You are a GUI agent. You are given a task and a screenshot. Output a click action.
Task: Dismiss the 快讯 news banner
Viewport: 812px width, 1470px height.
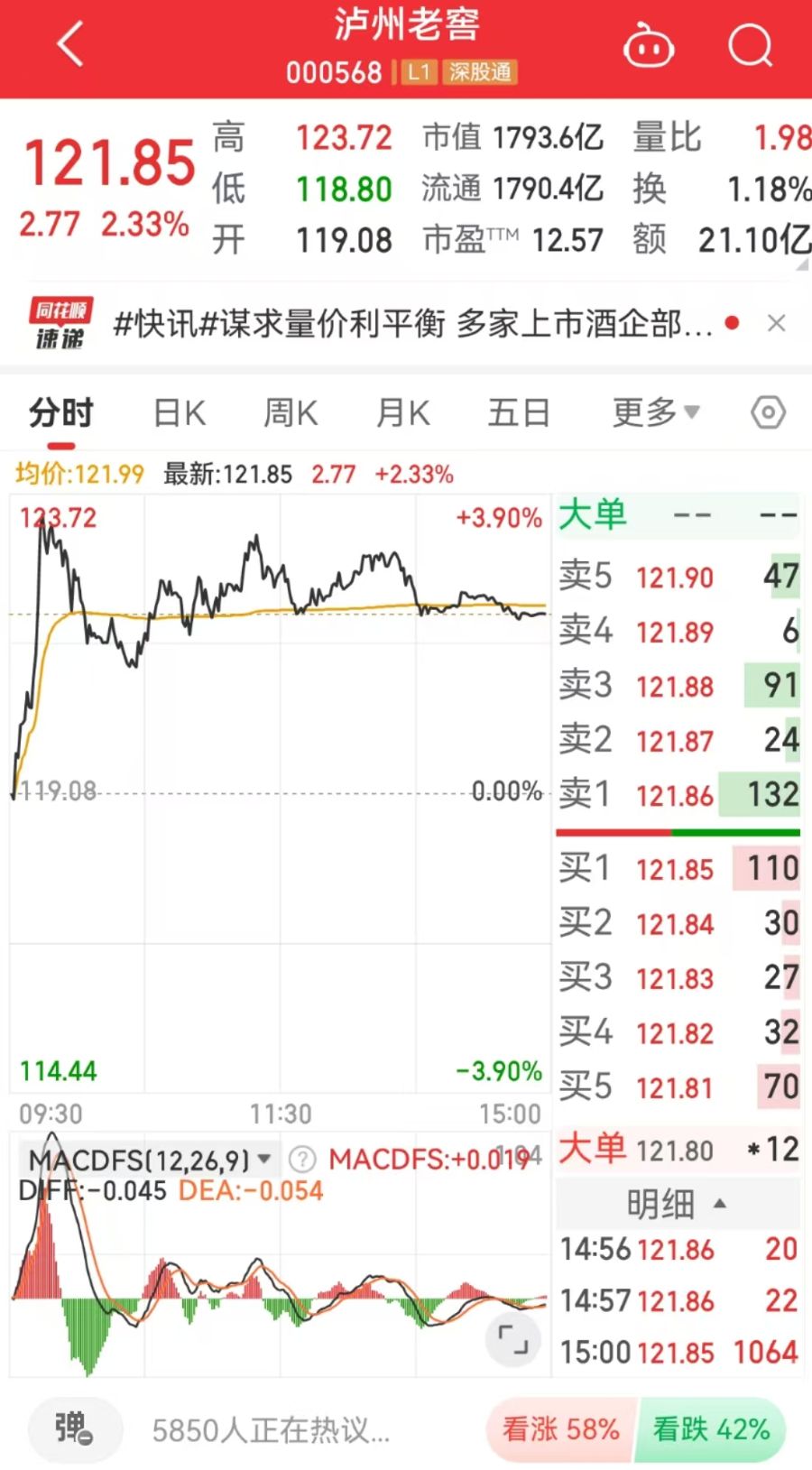(776, 323)
